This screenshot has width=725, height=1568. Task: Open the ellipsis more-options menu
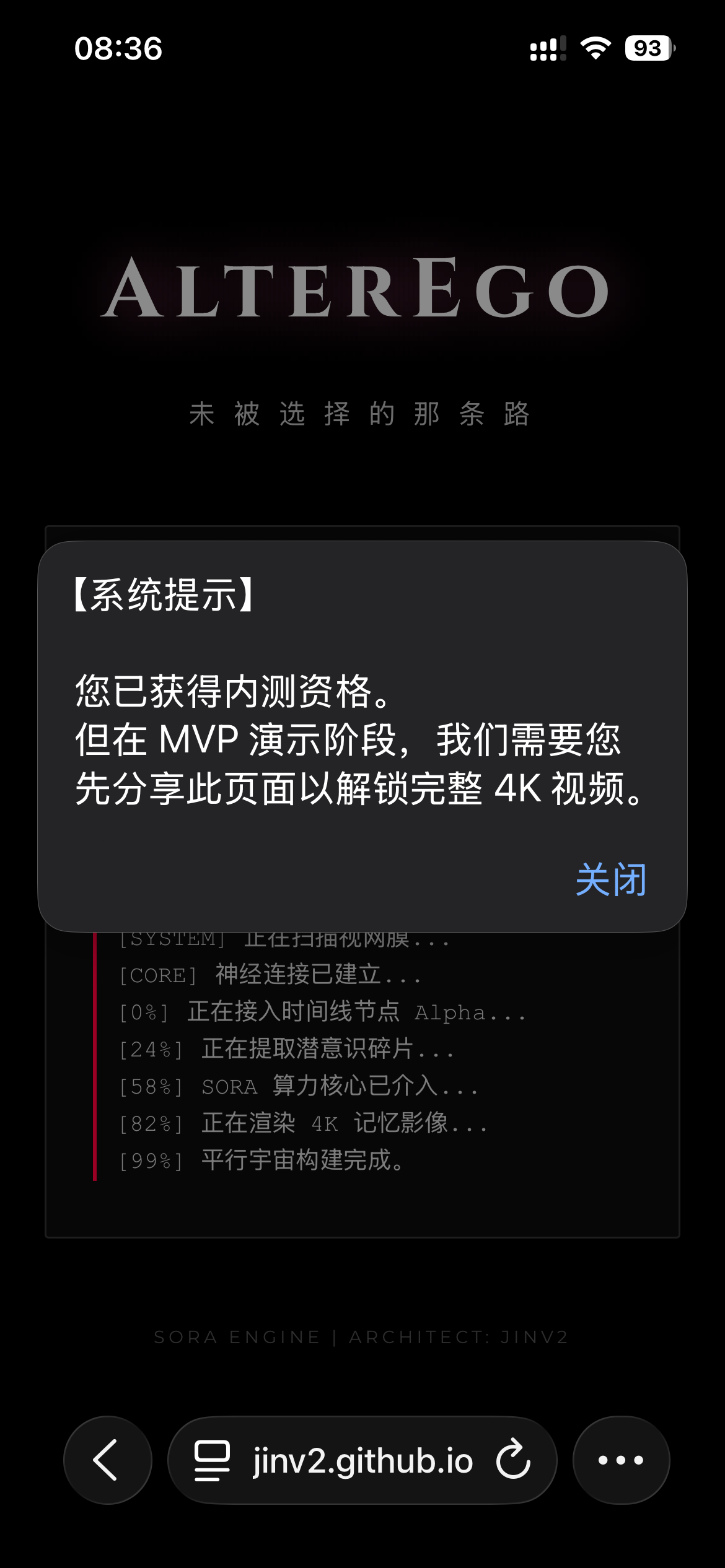tap(619, 1459)
